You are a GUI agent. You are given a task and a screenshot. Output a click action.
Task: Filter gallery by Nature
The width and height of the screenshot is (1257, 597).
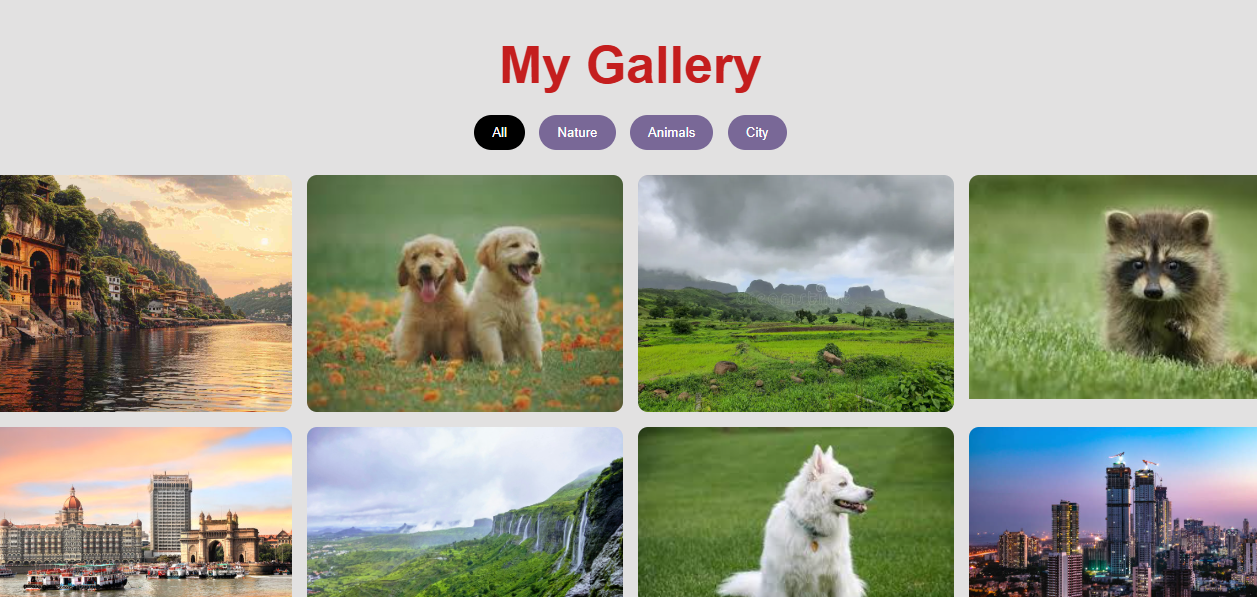click(x=577, y=132)
